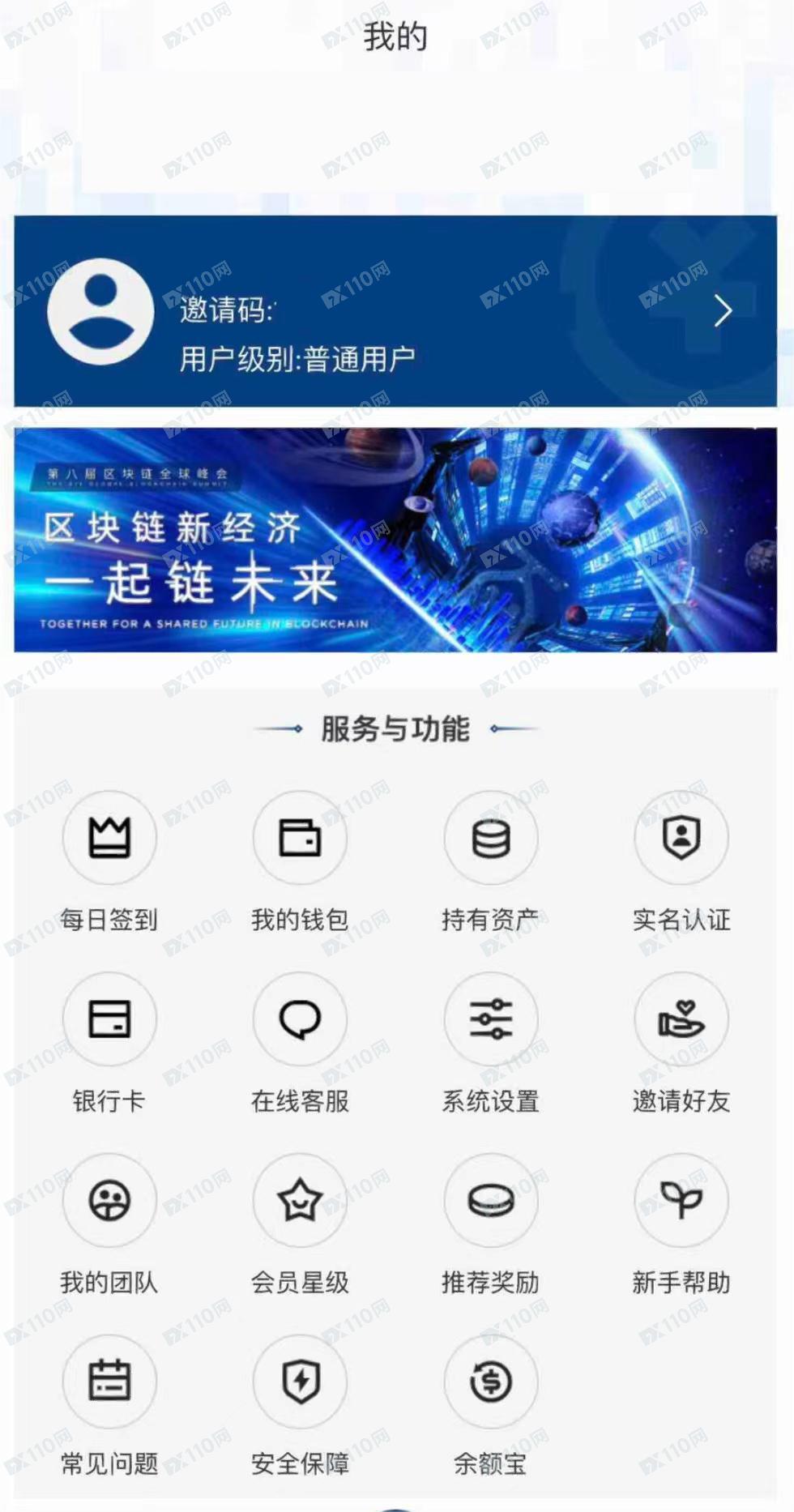Screen dimensions: 794x1512
Task: Tap the user avatar picture
Action: click(100, 311)
